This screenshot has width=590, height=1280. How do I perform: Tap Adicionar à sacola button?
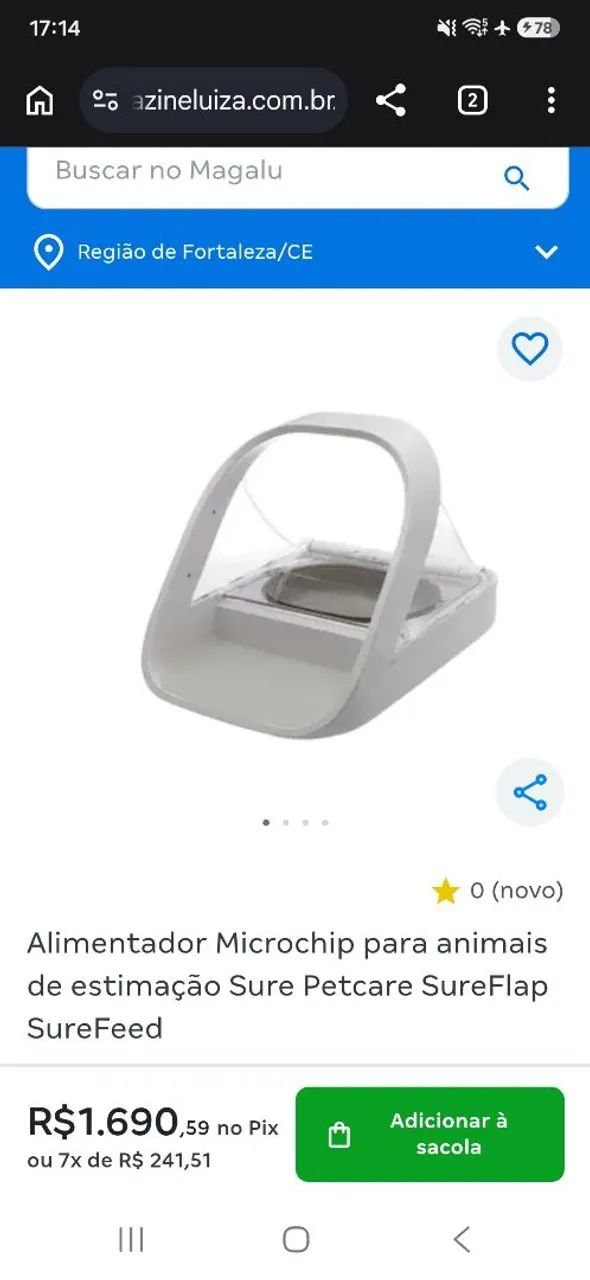click(430, 1134)
